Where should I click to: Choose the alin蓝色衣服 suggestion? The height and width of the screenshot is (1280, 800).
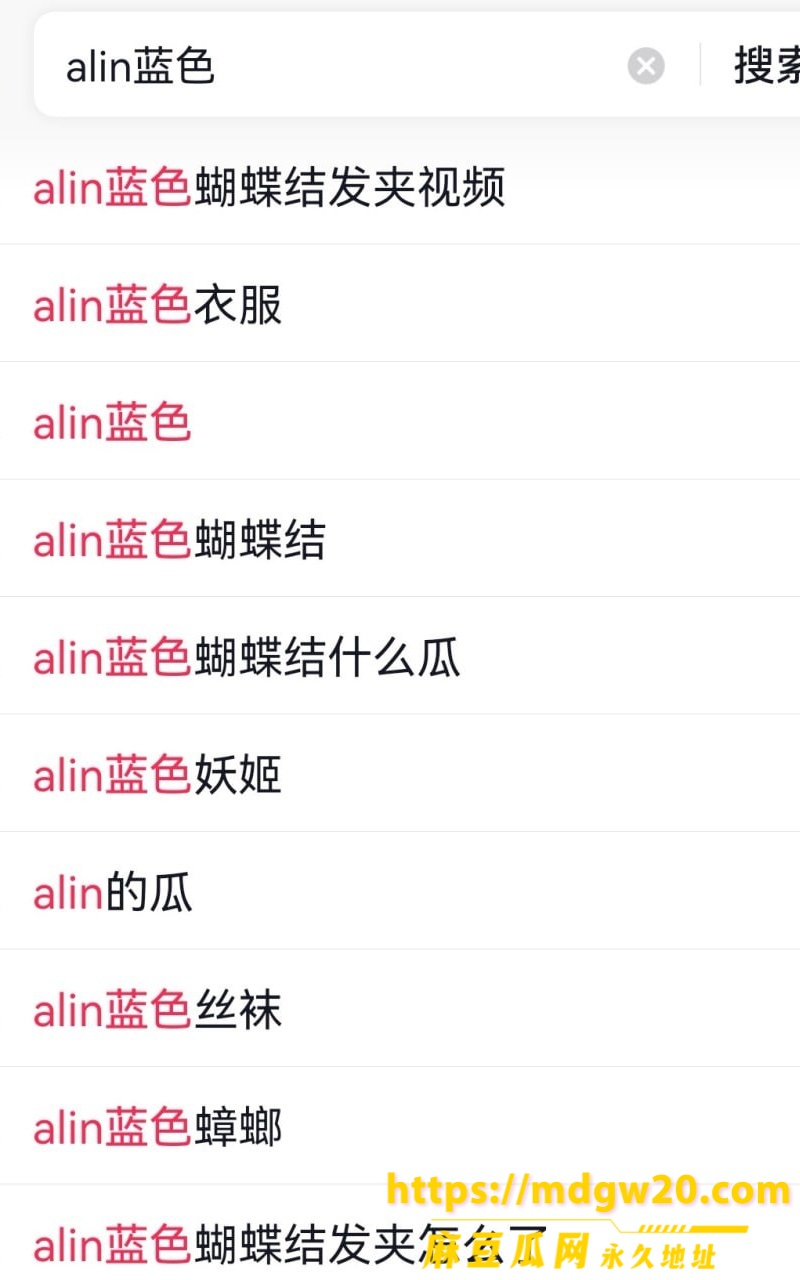(x=400, y=304)
